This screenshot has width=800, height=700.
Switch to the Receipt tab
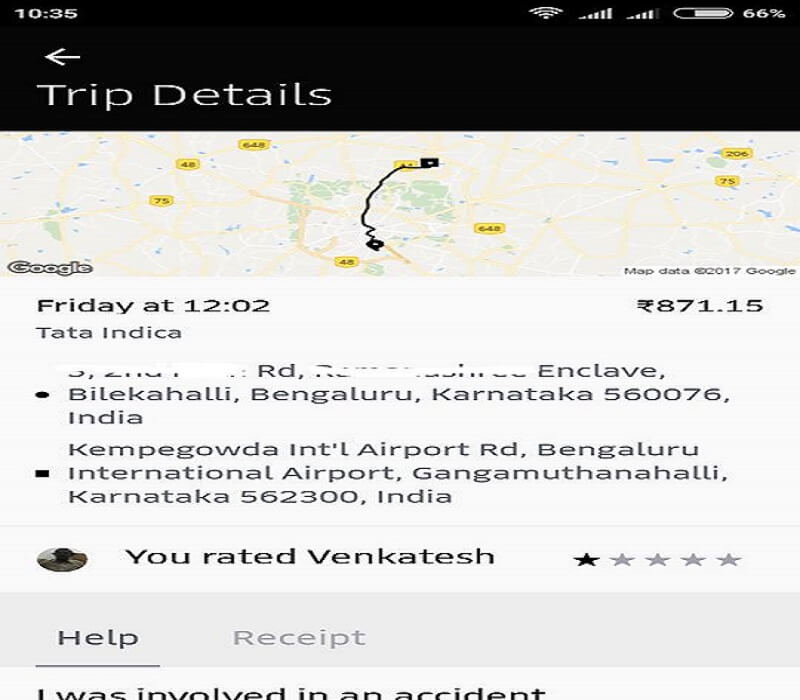point(299,637)
